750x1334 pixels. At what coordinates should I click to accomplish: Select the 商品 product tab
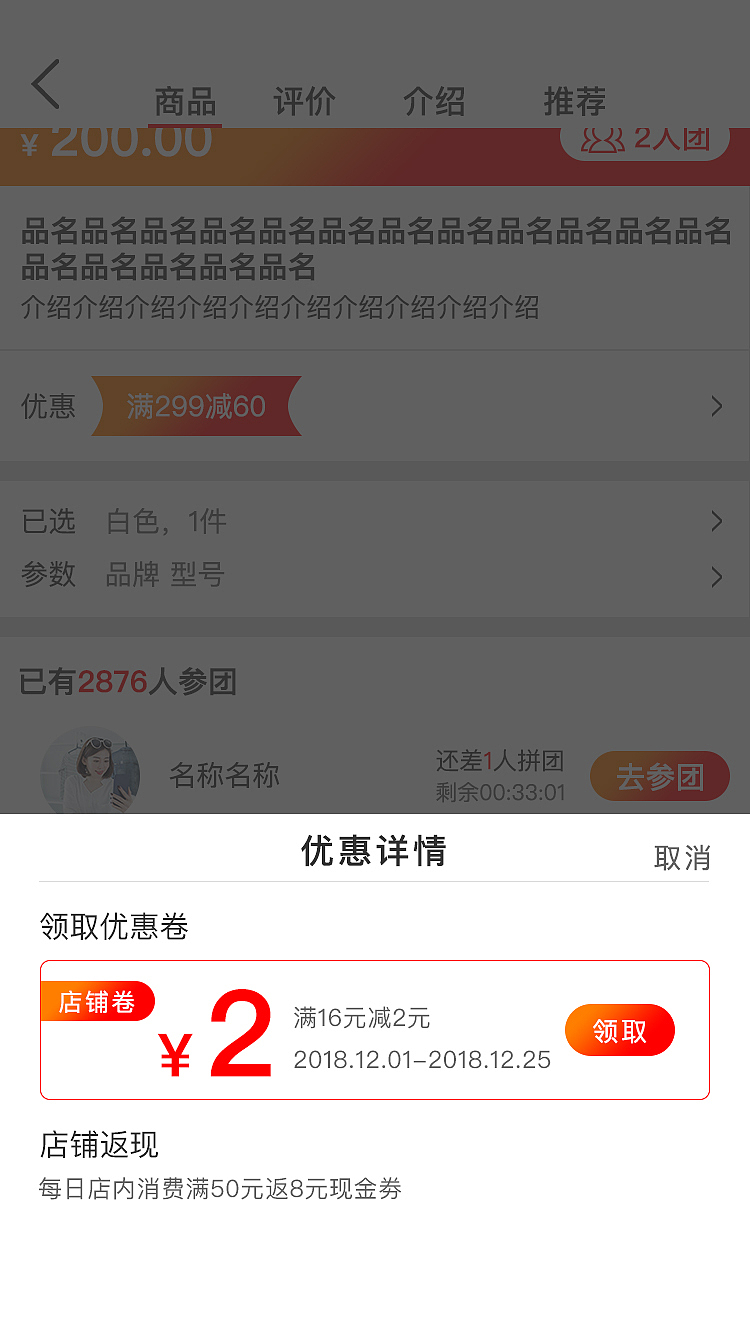coord(183,101)
